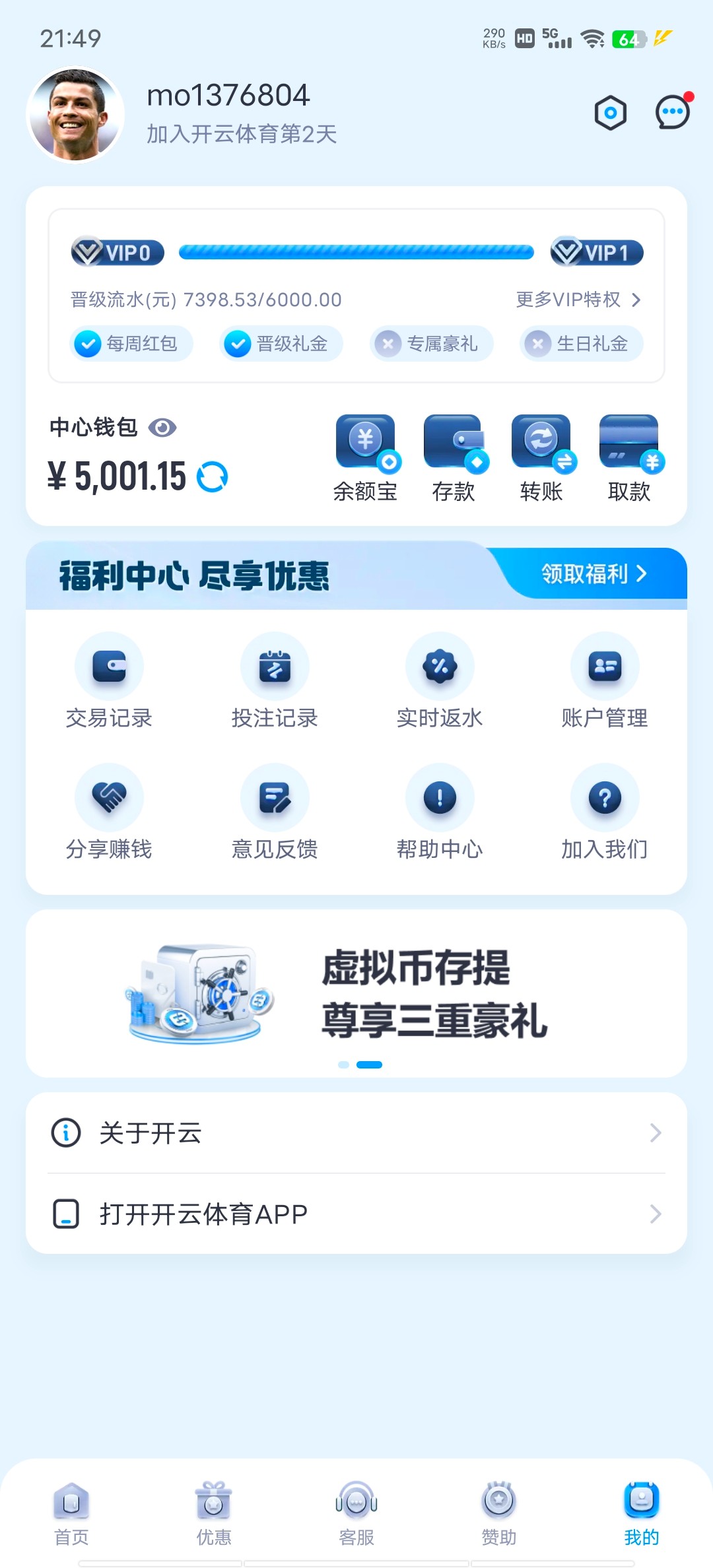Expand the 打开开云体育APP row arrow
The height and width of the screenshot is (1568, 713).
pos(654,1213)
